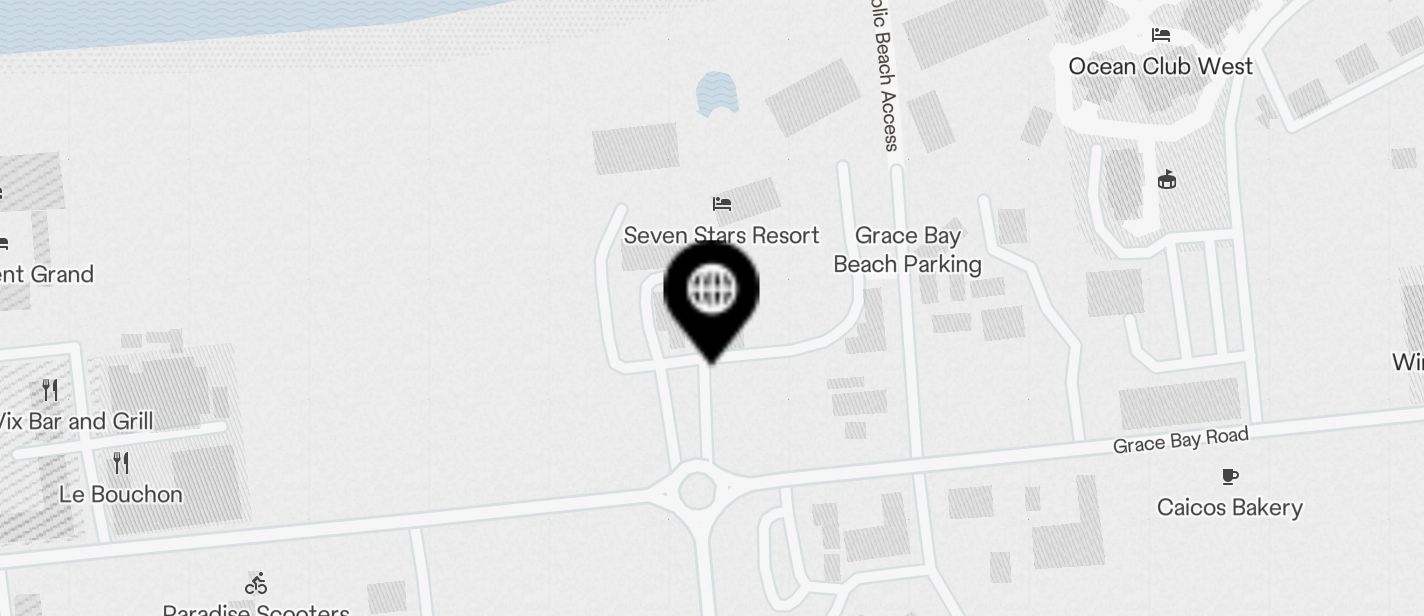The height and width of the screenshot is (616, 1424).
Task: Select the Seven Stars Resort map marker
Action: 722,205
